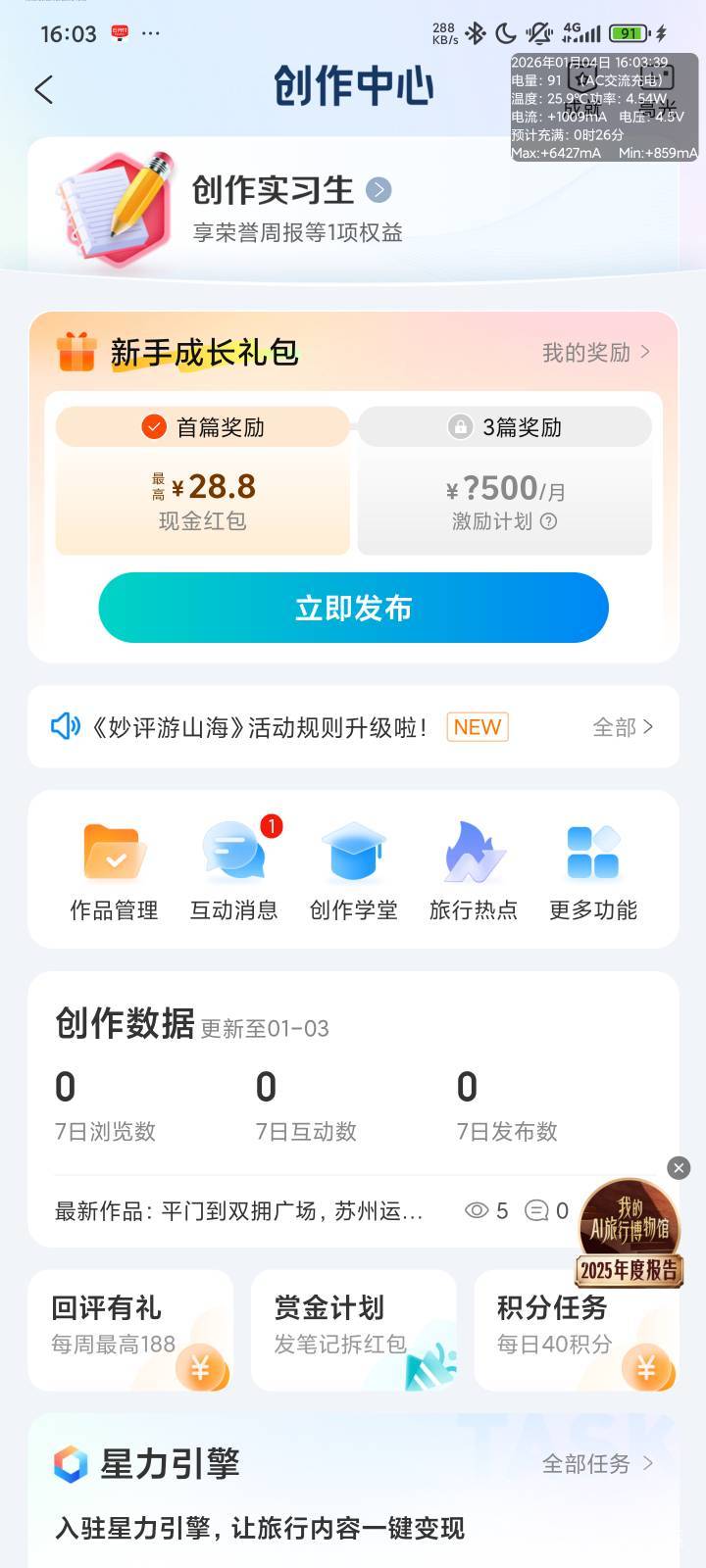Tap the 立即发布 button
This screenshot has width=706, height=1568.
[x=353, y=609]
